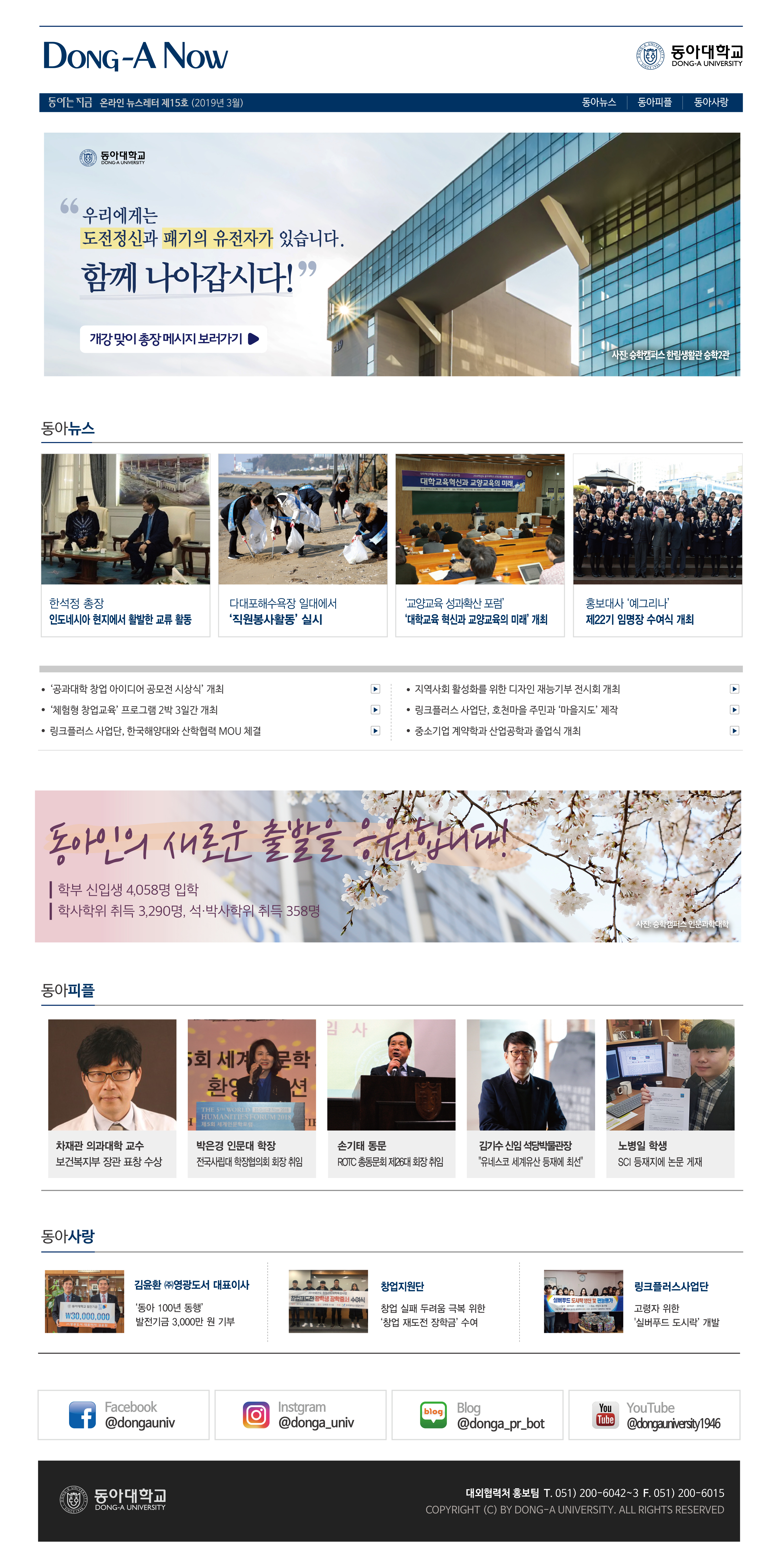Open the 교양교육 성과확산 포럼 article
784x1553 pixels.
tap(480, 544)
